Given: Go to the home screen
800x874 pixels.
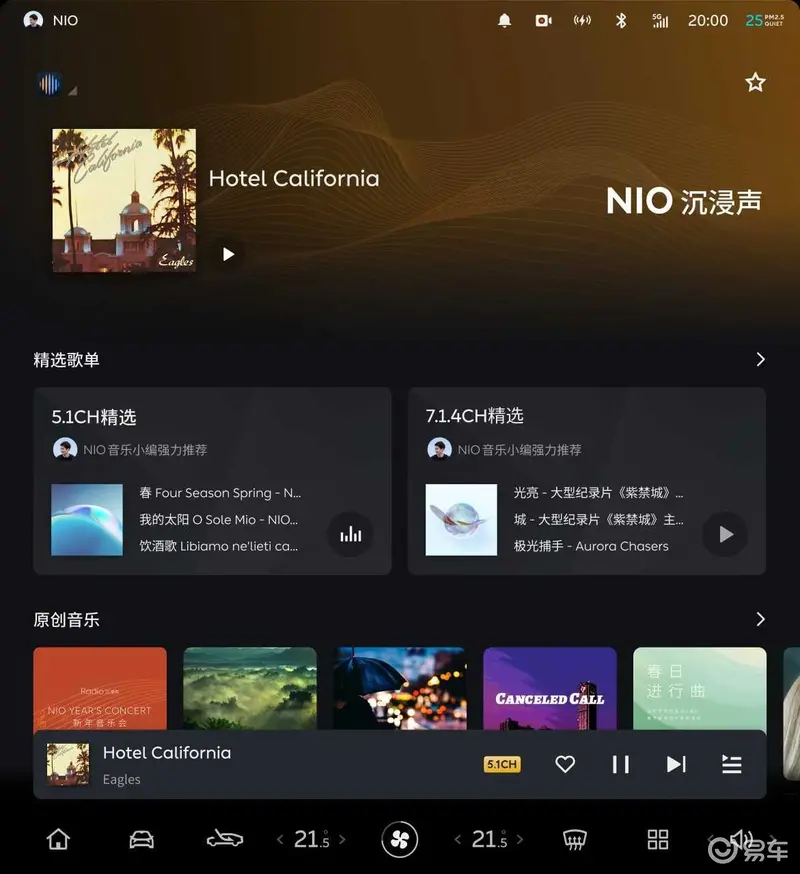Looking at the screenshot, I should tap(59, 839).
